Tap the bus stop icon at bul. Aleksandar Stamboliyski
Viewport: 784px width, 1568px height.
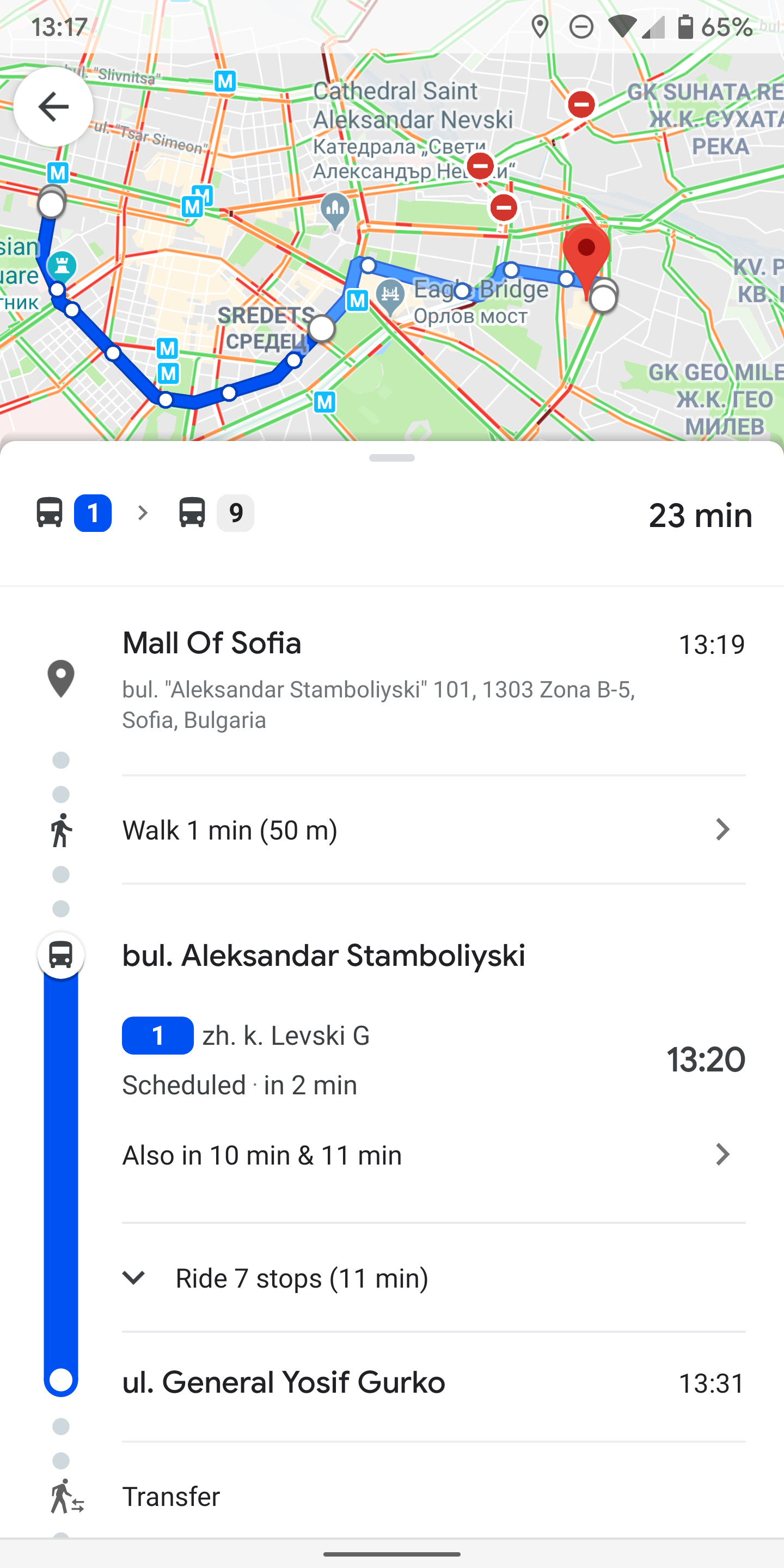[60, 955]
